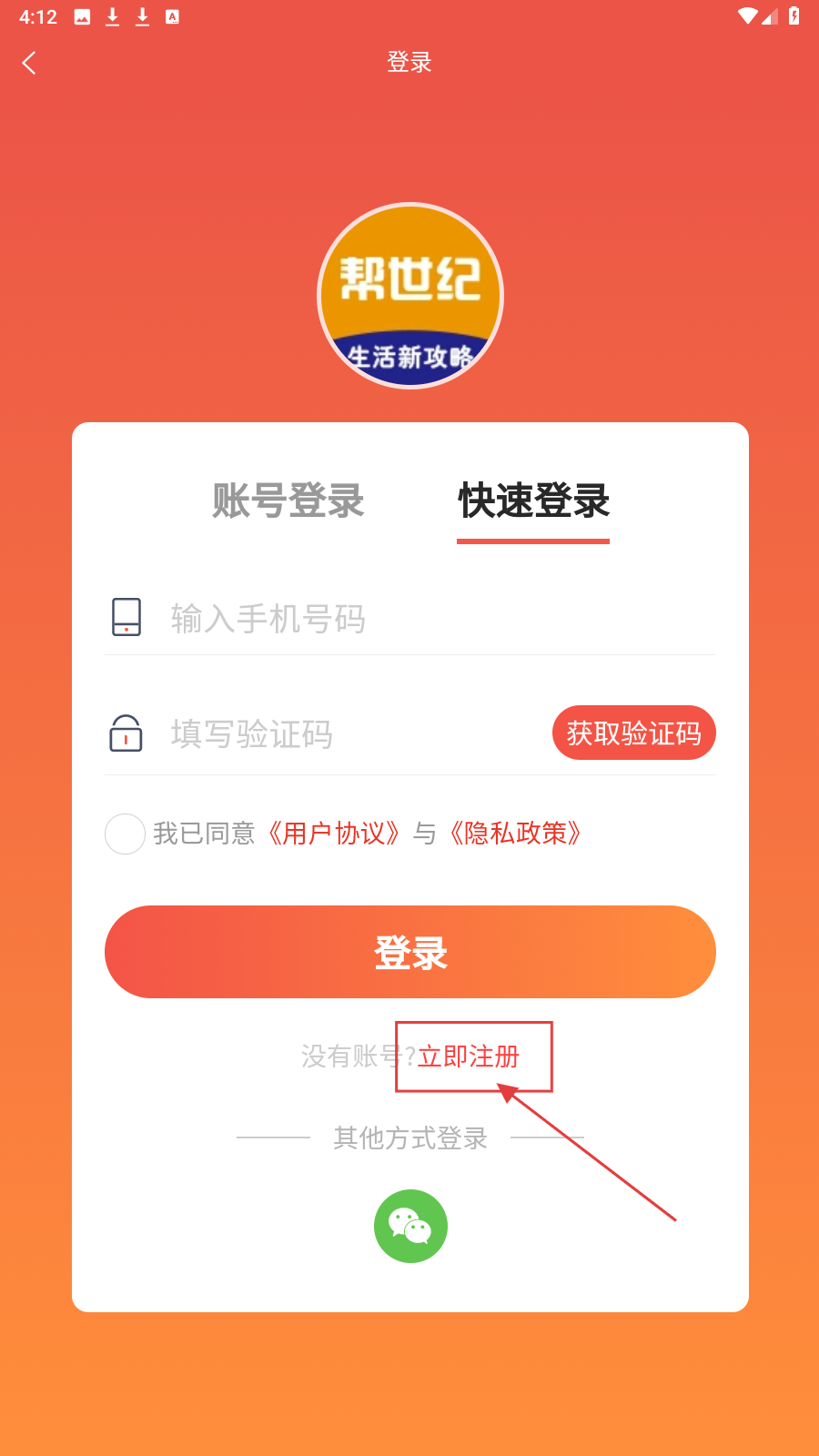Go back using the top-left arrow
The height and width of the screenshot is (1456, 819).
[29, 63]
